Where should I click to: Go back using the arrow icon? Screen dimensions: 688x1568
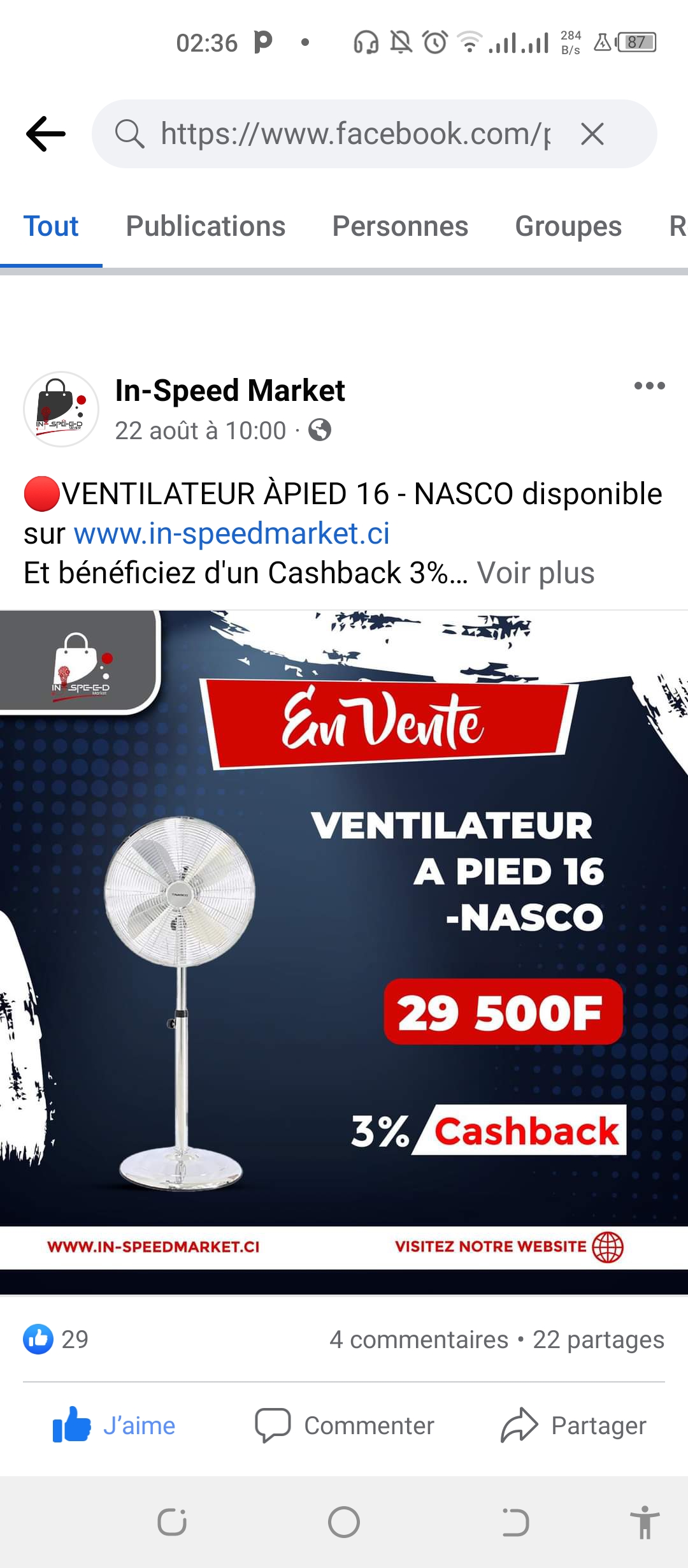coord(46,134)
